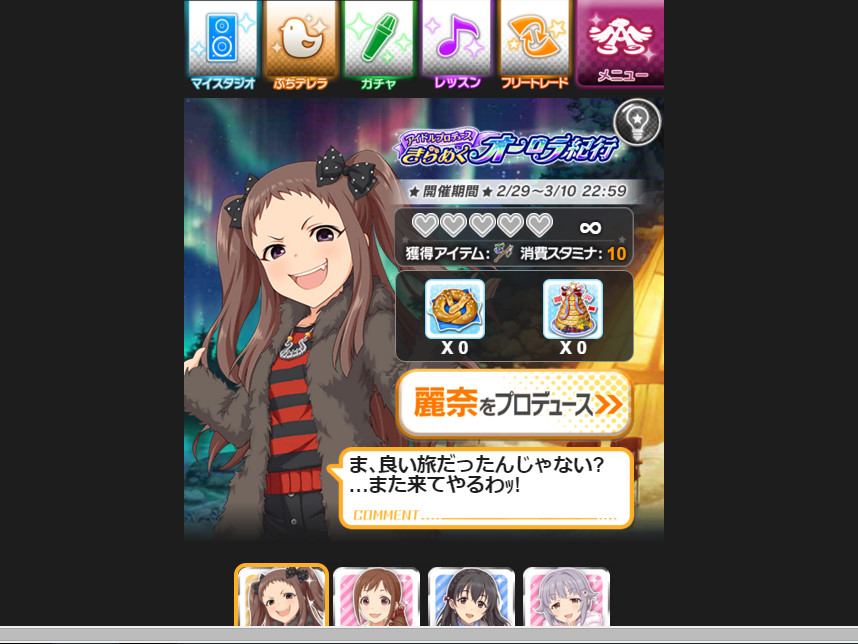Open the メニュー button

point(620,46)
